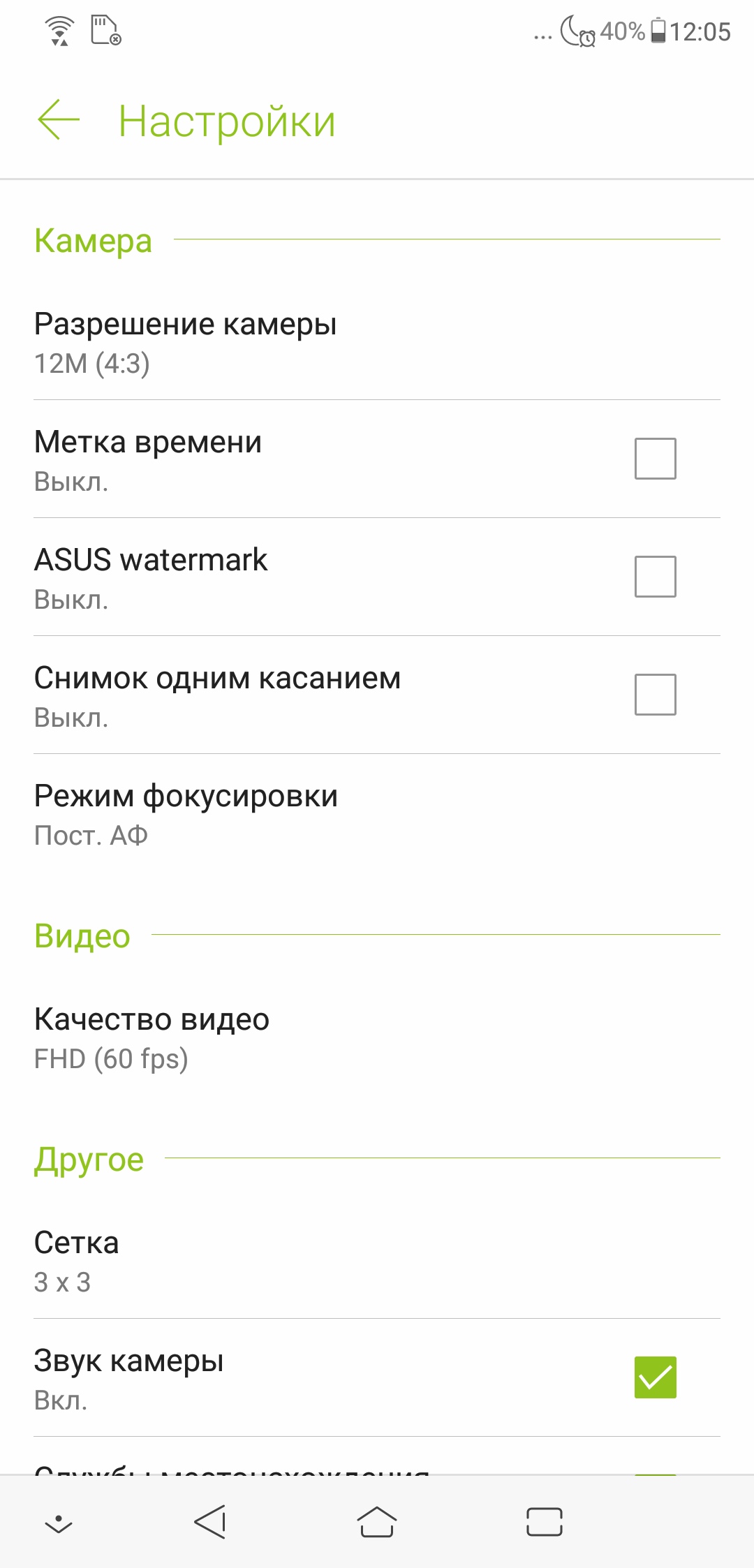Image resolution: width=754 pixels, height=1568 pixels.
Task: Enable Снимок одним касанием checkbox
Action: (x=655, y=695)
